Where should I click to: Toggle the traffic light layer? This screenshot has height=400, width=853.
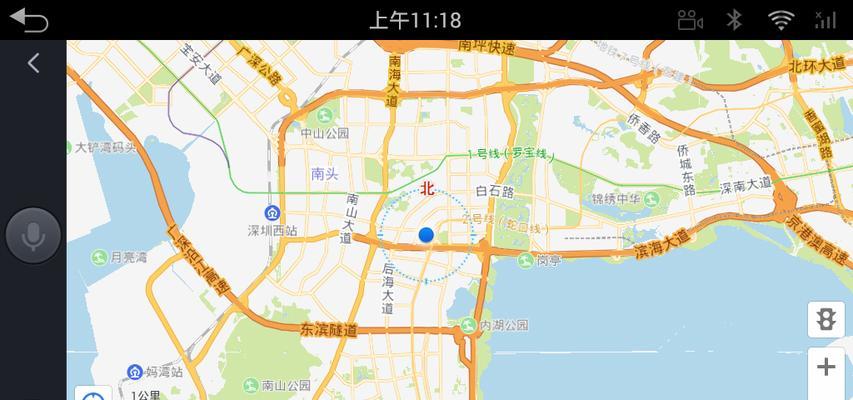pos(826,320)
